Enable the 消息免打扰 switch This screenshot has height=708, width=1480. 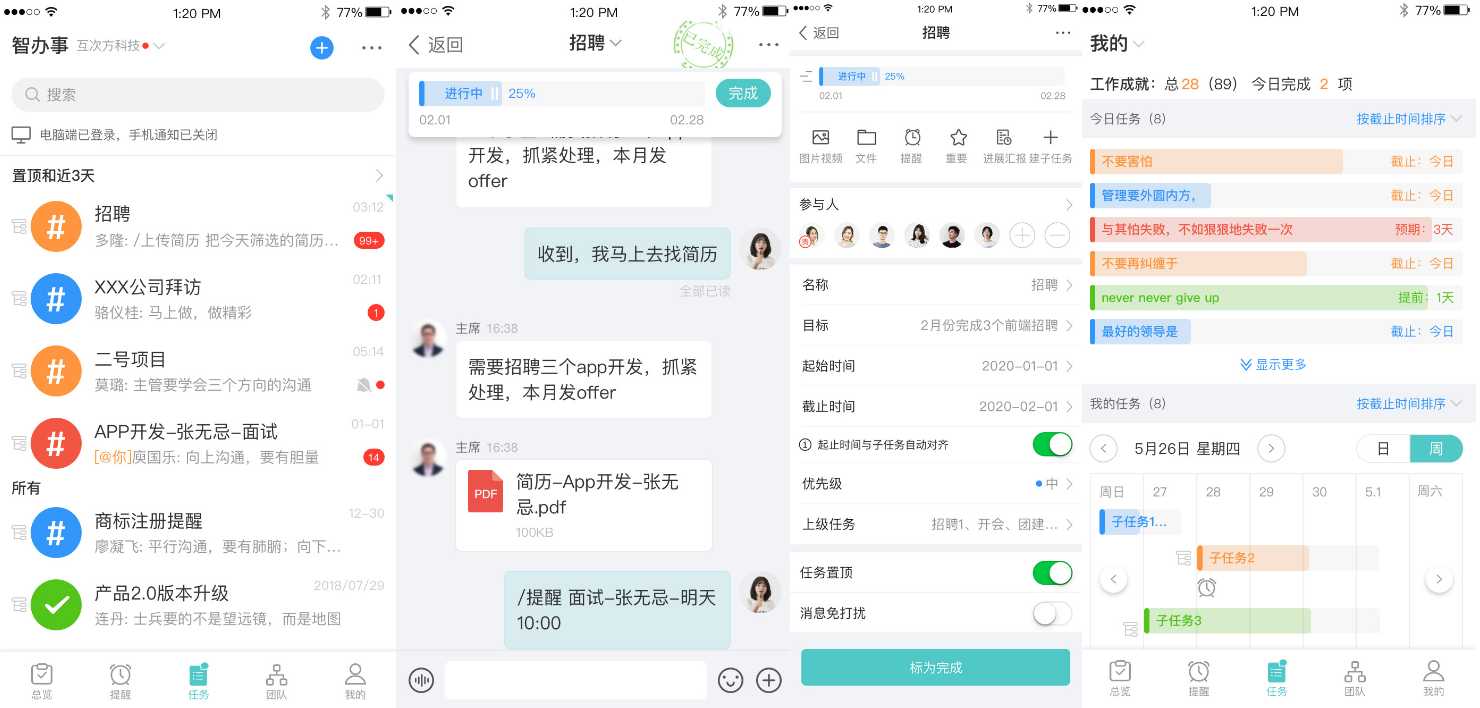(1052, 613)
